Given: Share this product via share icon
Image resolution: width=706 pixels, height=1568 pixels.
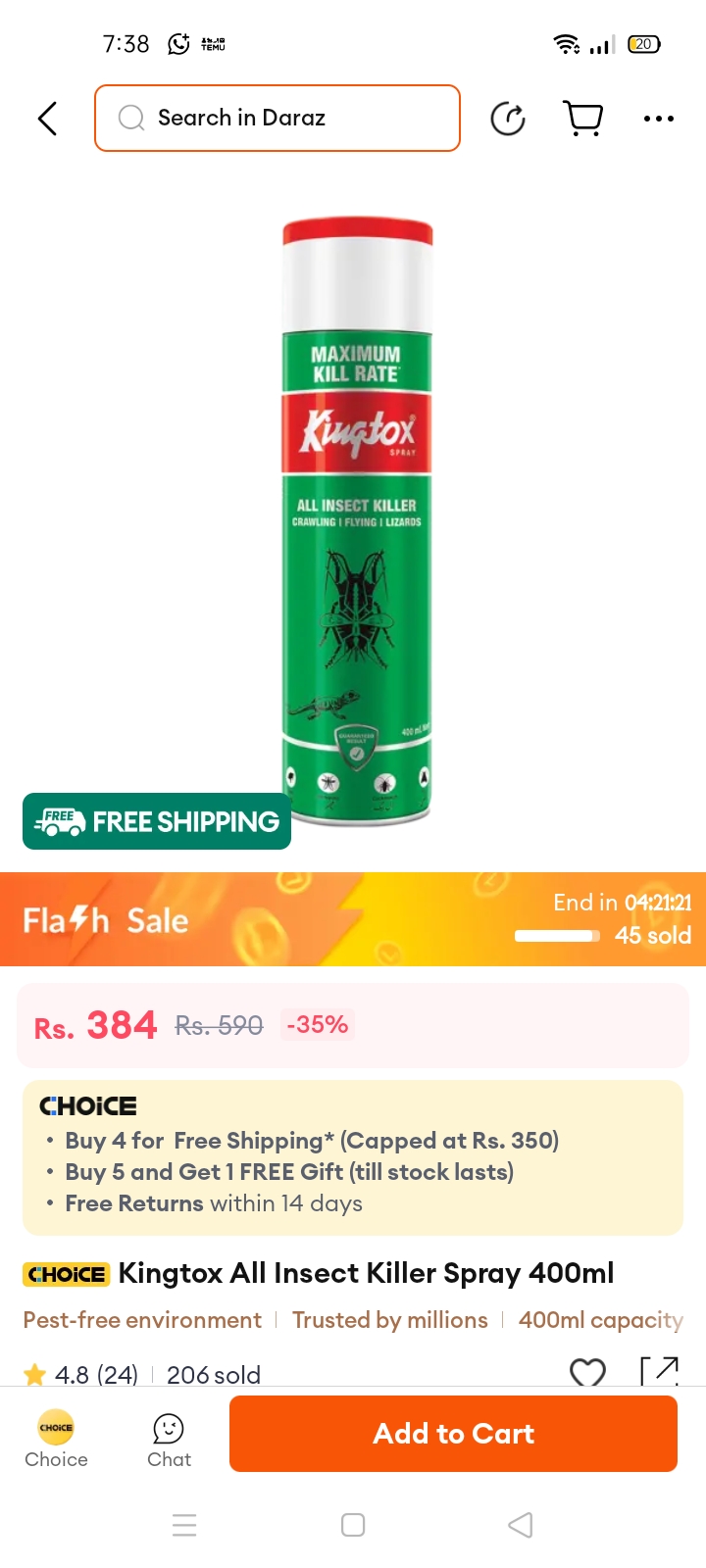Looking at the screenshot, I should coord(658,1371).
